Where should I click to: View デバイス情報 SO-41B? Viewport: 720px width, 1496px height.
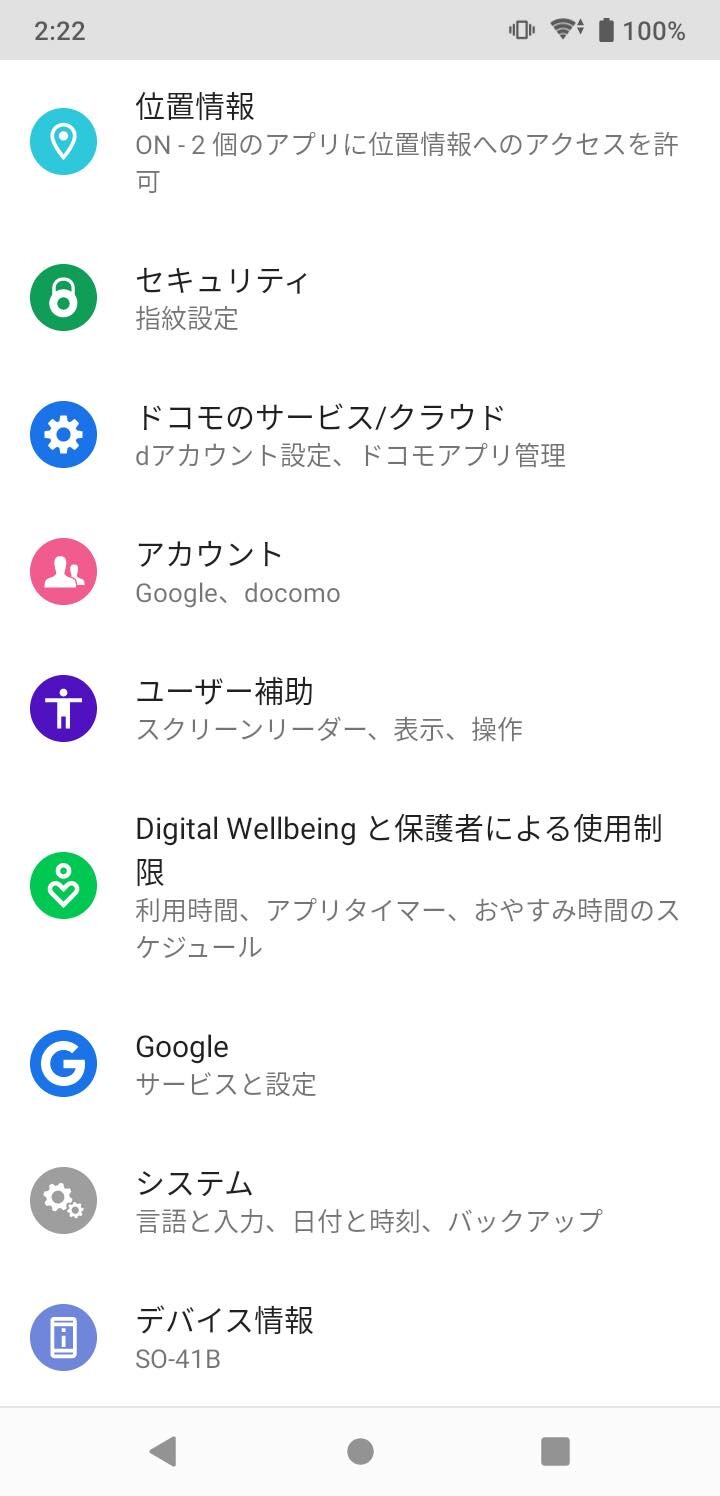coord(360,1338)
